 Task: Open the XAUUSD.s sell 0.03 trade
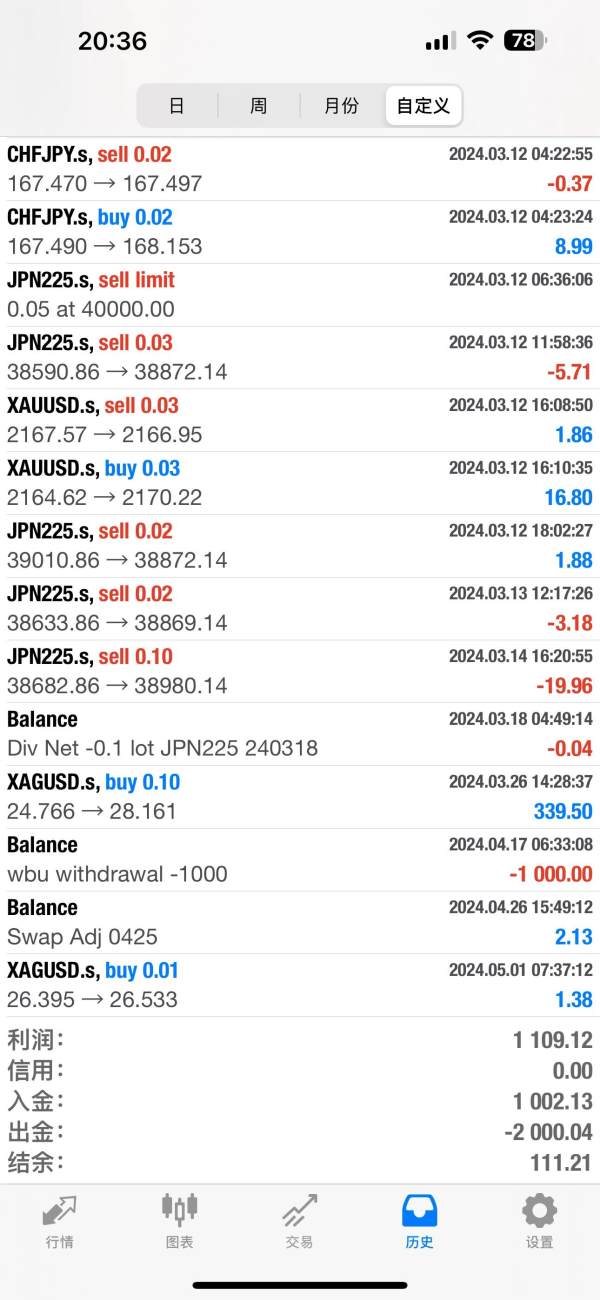click(x=300, y=420)
